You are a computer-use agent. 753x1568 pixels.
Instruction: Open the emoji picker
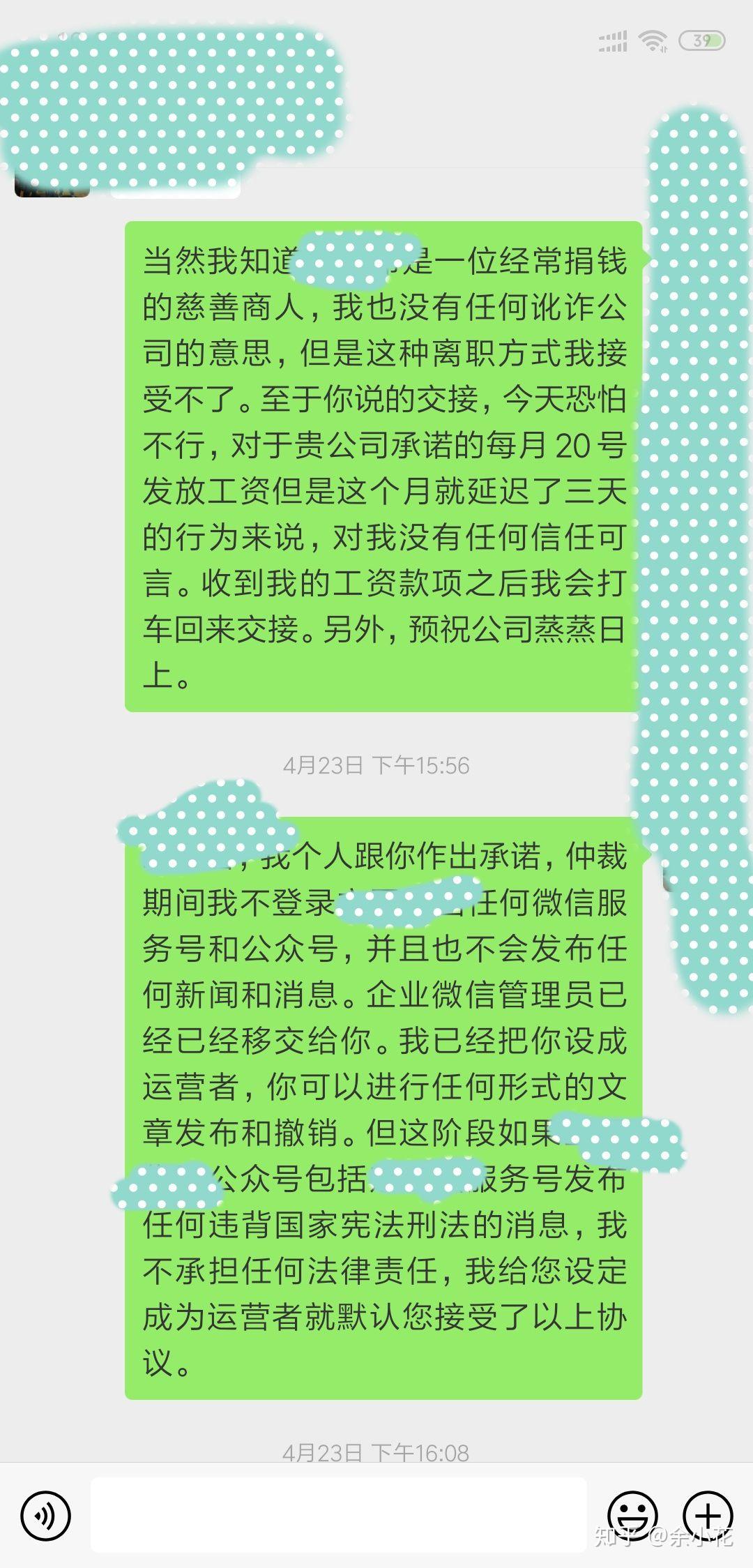pyautogui.click(x=632, y=1516)
